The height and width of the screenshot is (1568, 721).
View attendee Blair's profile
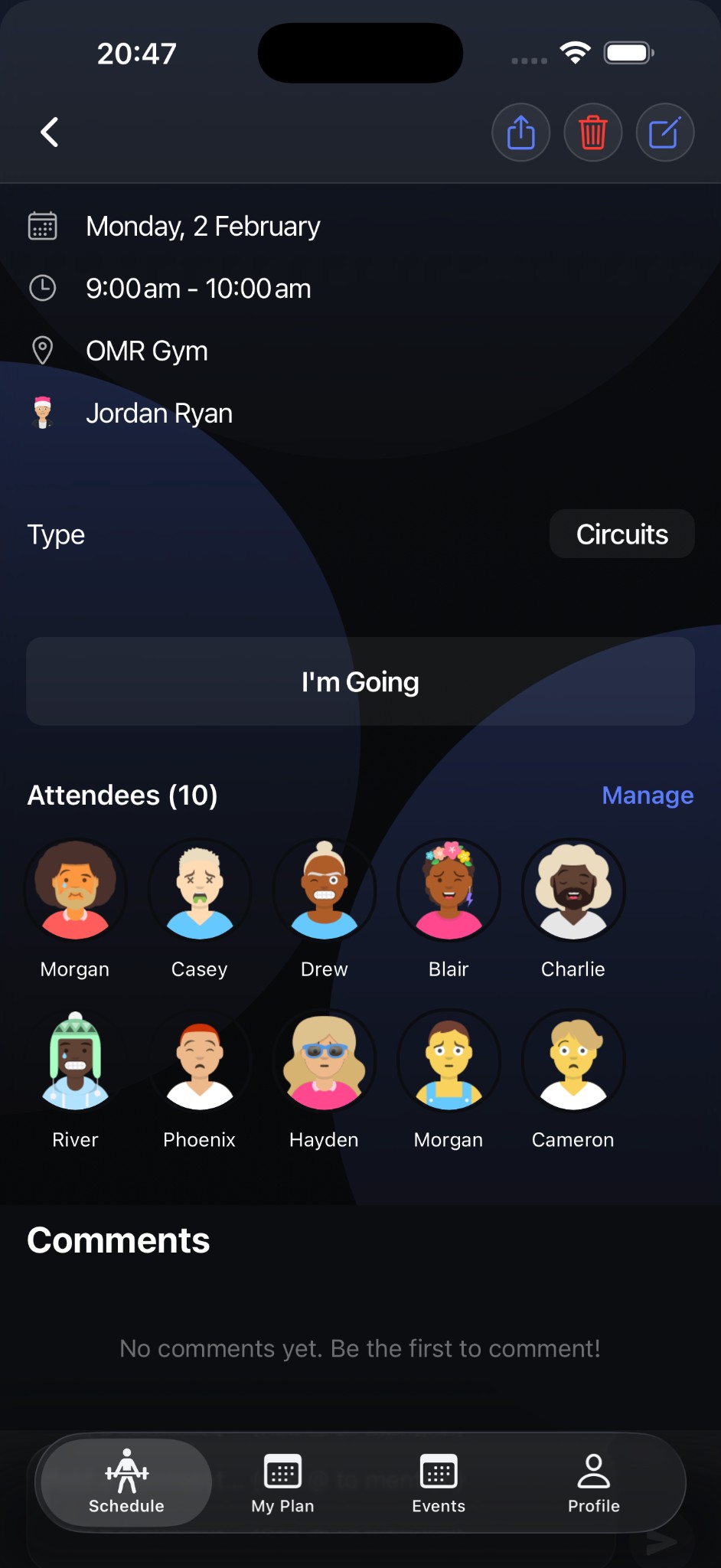(449, 890)
